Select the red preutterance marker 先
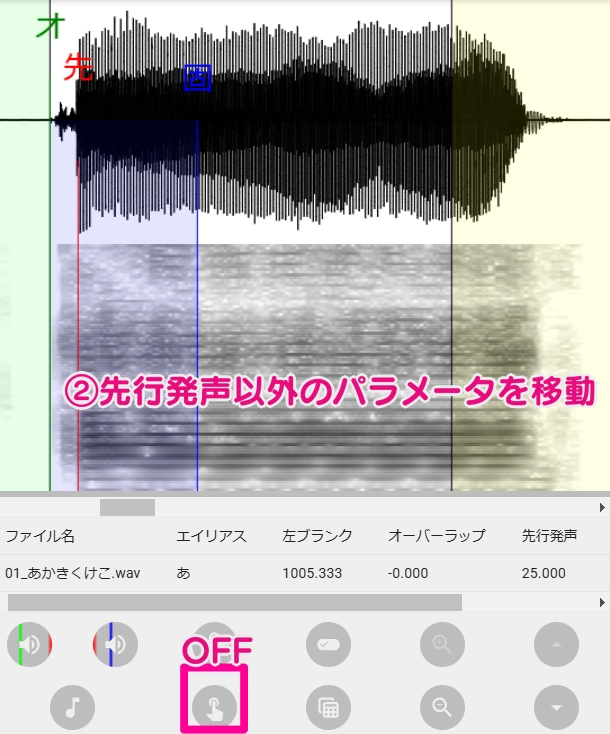Viewport: 610px width, 734px height. coord(77,67)
